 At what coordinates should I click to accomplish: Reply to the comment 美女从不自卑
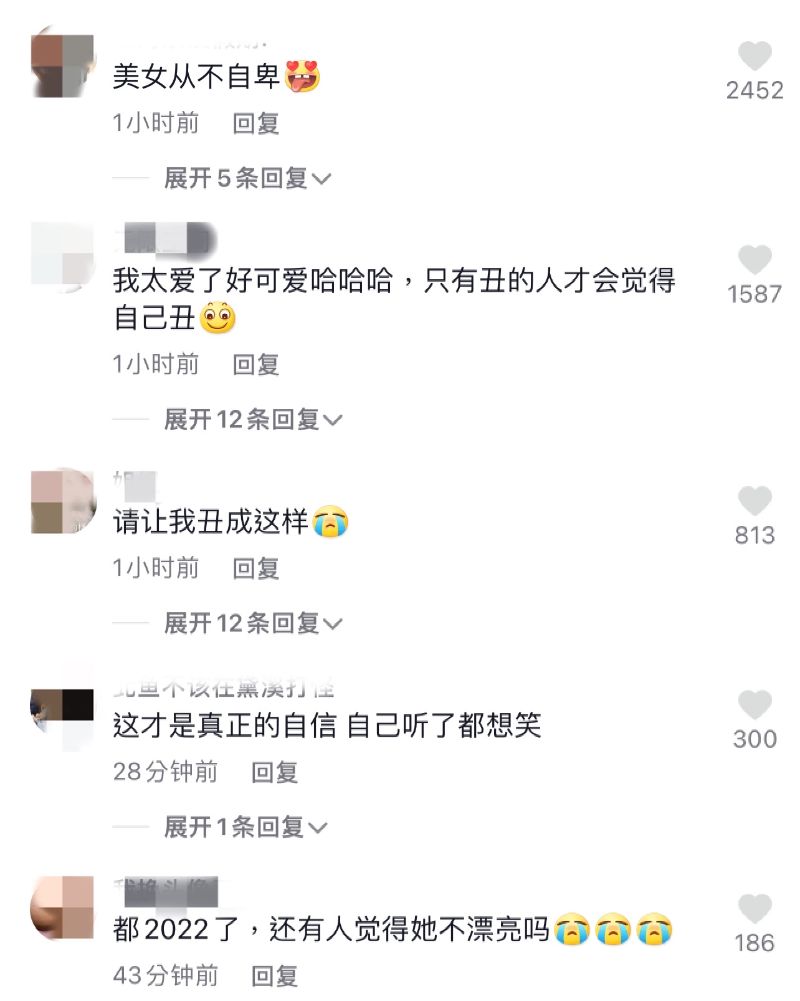click(x=256, y=124)
